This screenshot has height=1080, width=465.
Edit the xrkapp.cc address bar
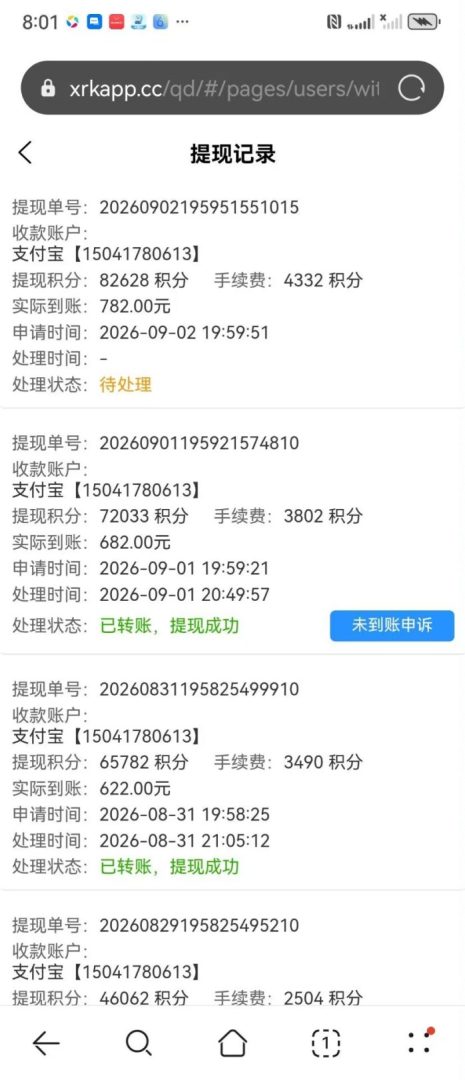223,88
